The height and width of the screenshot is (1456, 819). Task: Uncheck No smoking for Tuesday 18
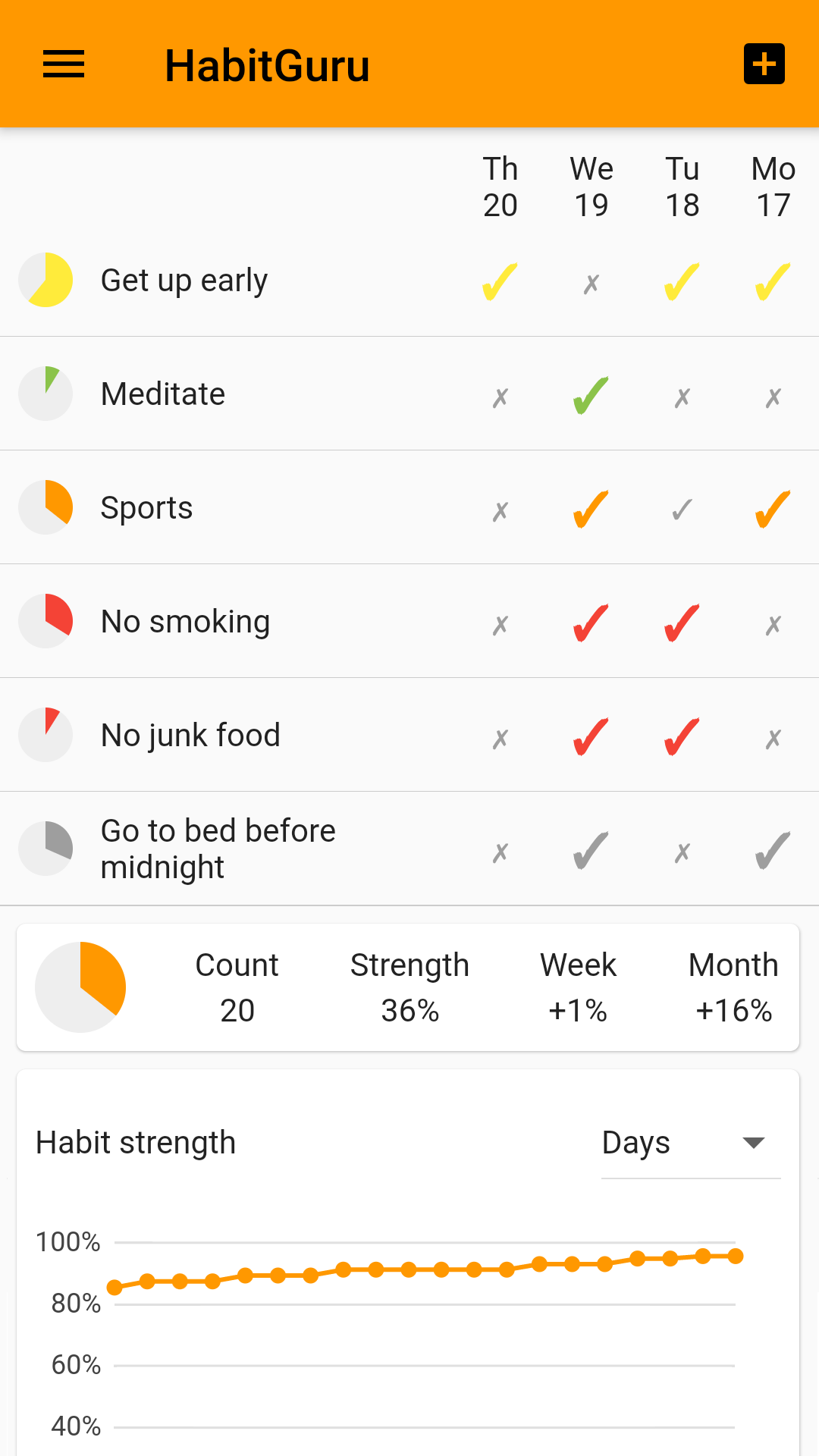tap(682, 623)
